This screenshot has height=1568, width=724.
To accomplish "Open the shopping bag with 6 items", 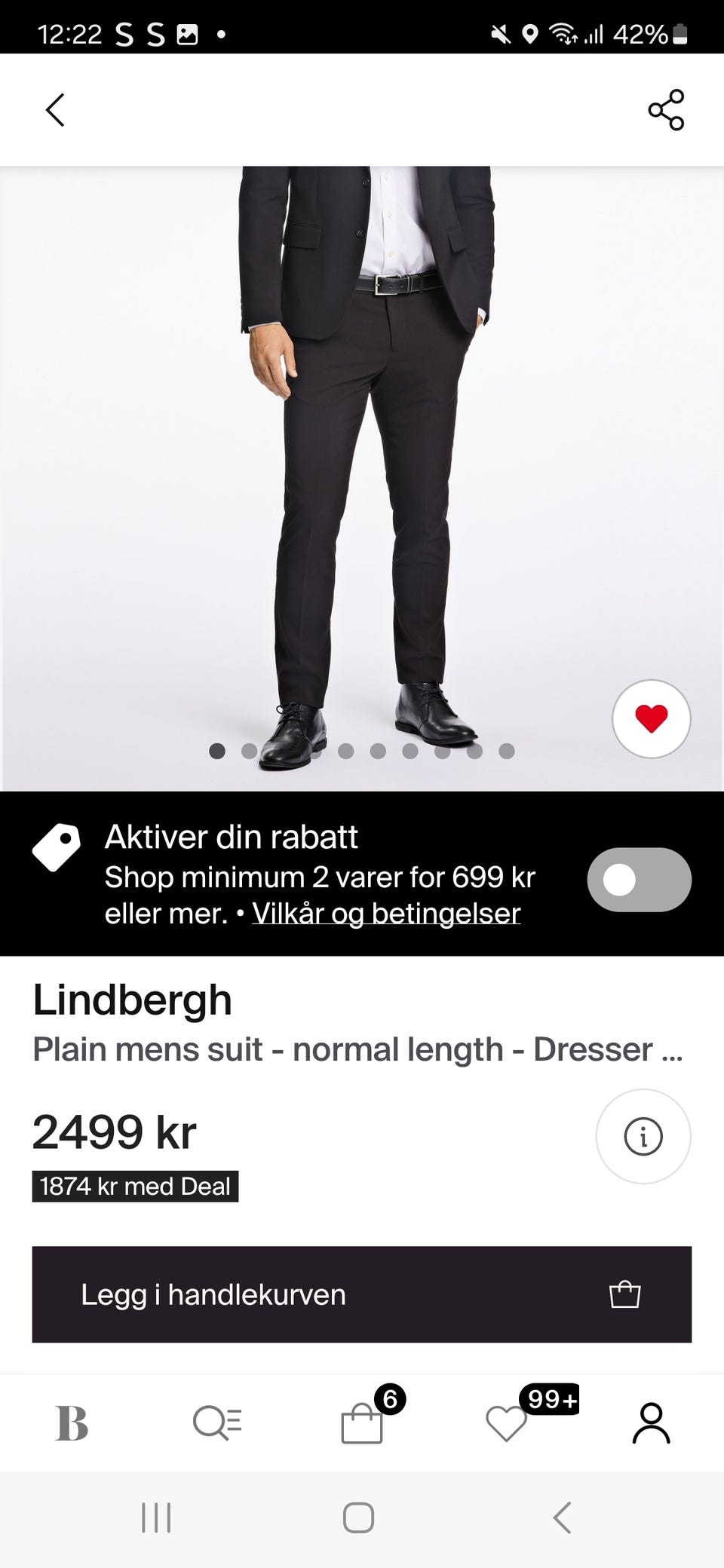I will (361, 1425).
